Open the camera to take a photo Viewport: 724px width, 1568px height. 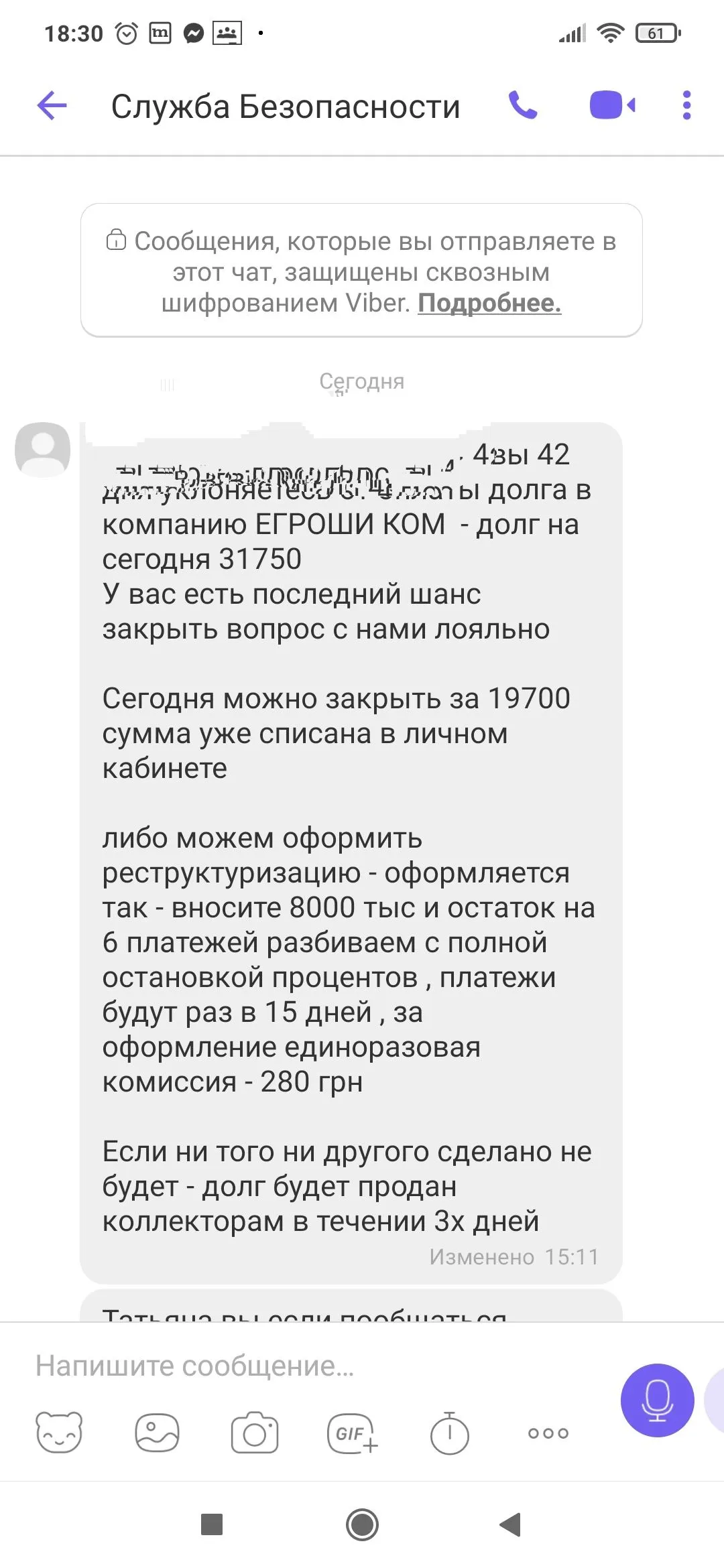255,1433
